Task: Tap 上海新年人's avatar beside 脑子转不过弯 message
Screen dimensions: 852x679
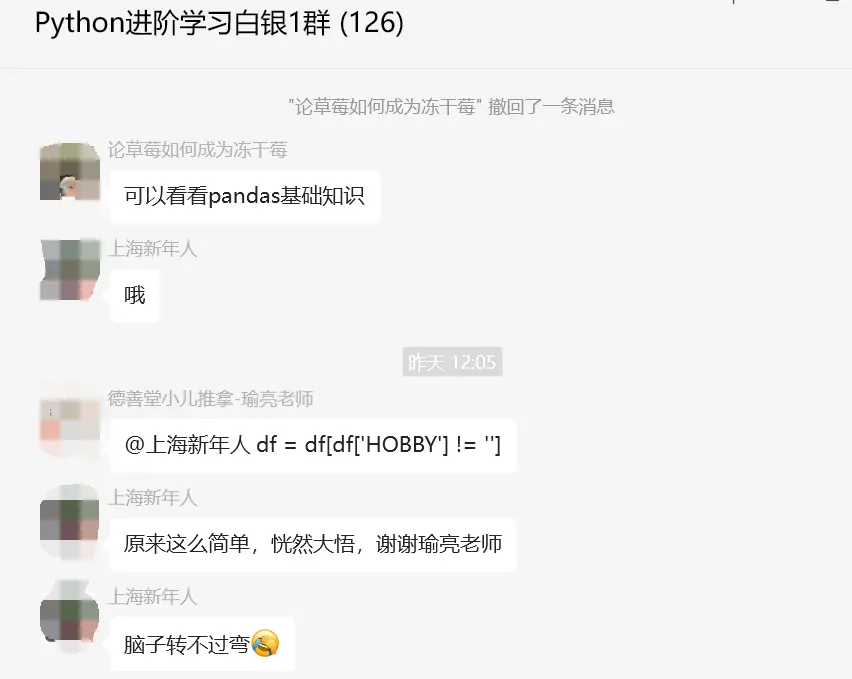Action: point(69,617)
